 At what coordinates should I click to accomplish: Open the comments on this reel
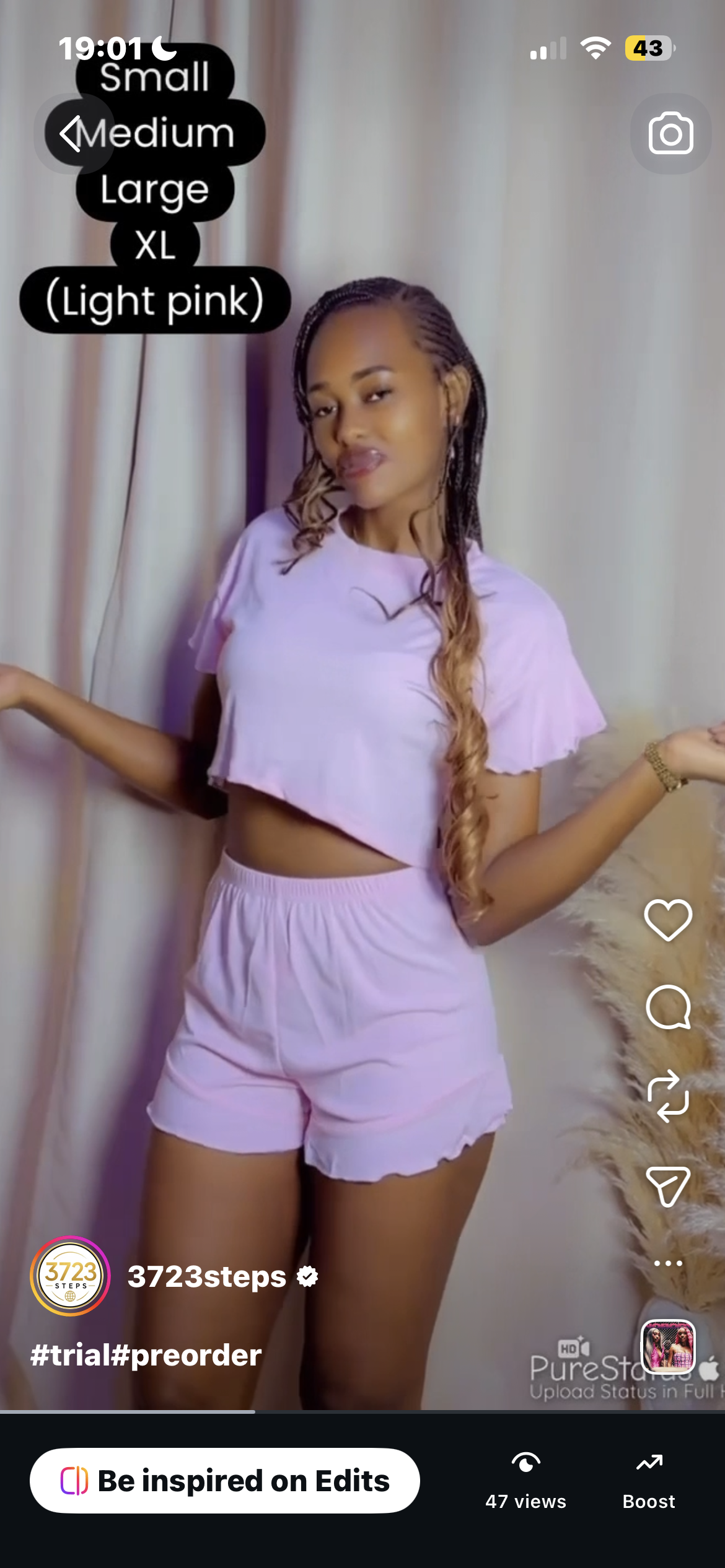pos(668,1008)
